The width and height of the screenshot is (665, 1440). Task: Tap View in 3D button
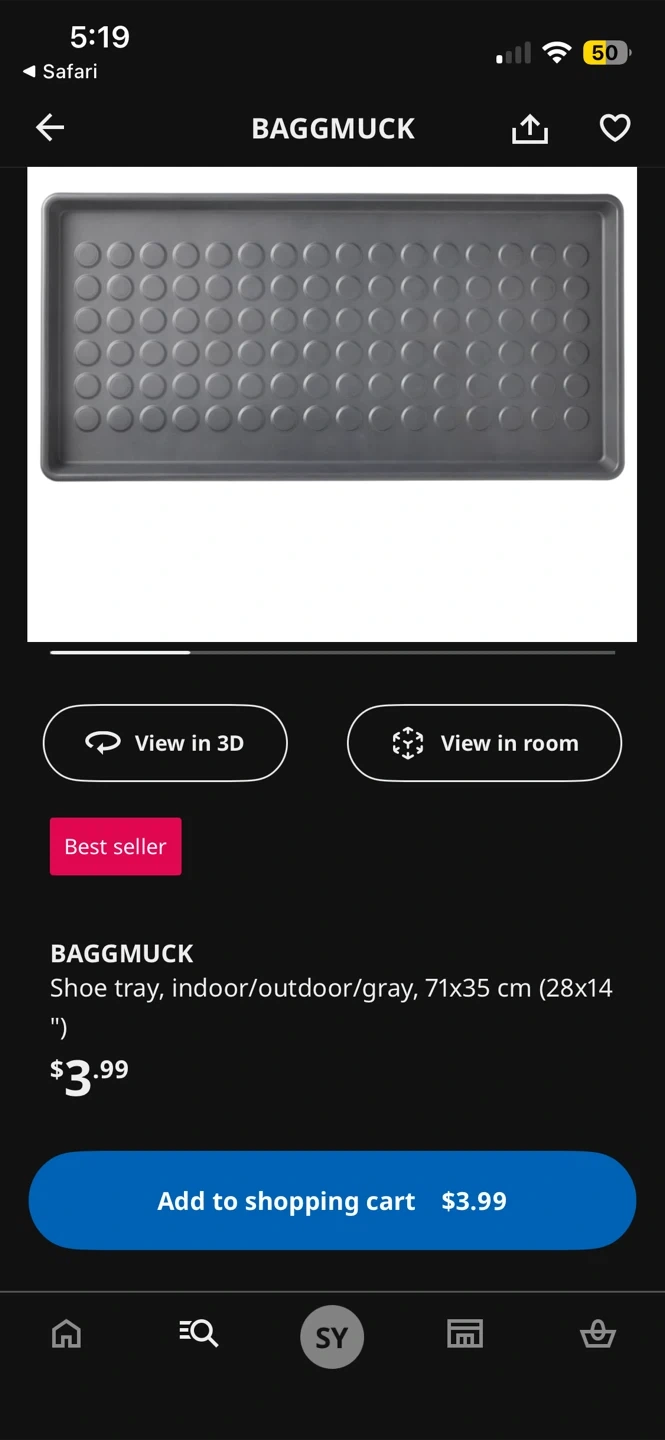(165, 743)
